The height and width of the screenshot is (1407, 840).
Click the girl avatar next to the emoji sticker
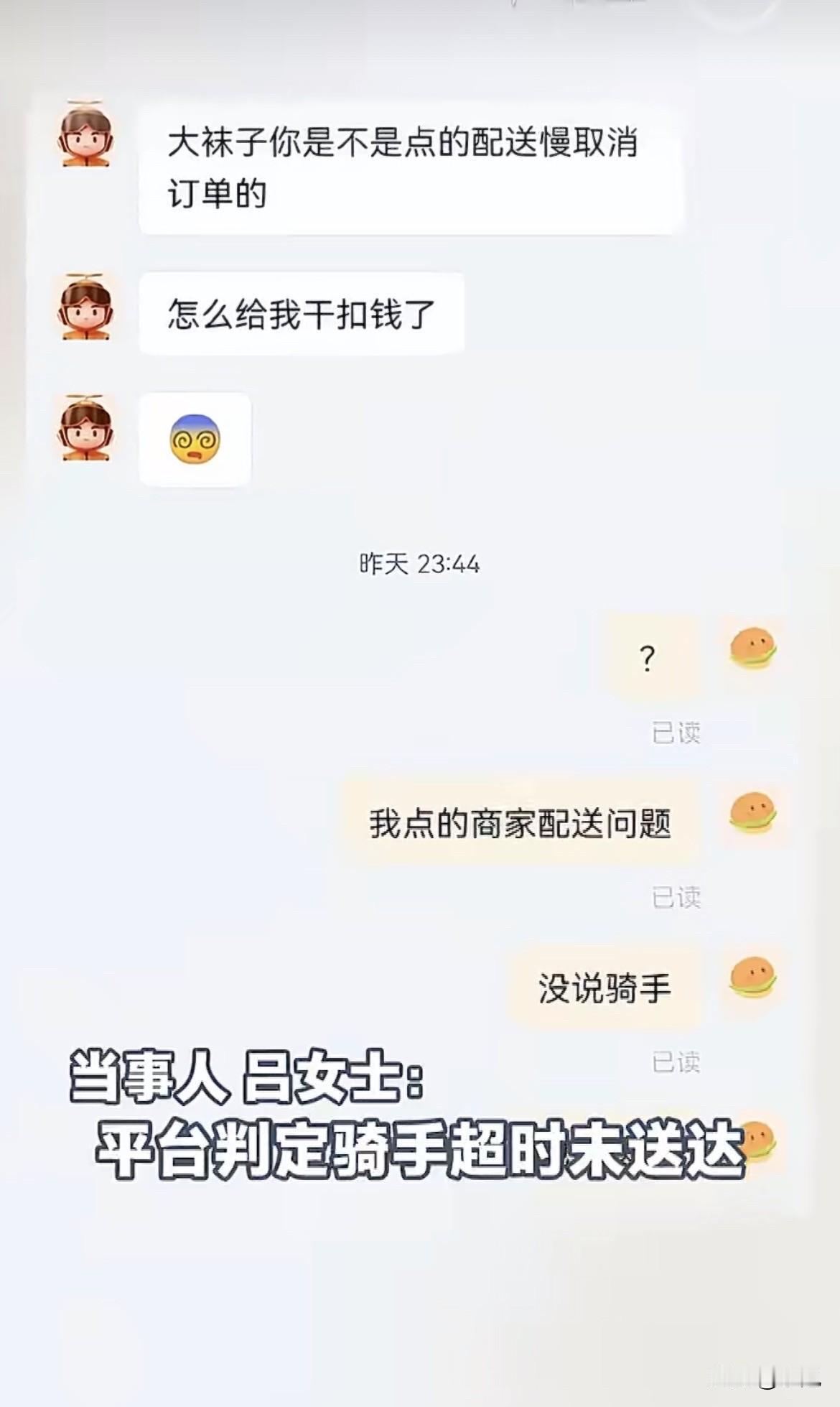(x=86, y=431)
